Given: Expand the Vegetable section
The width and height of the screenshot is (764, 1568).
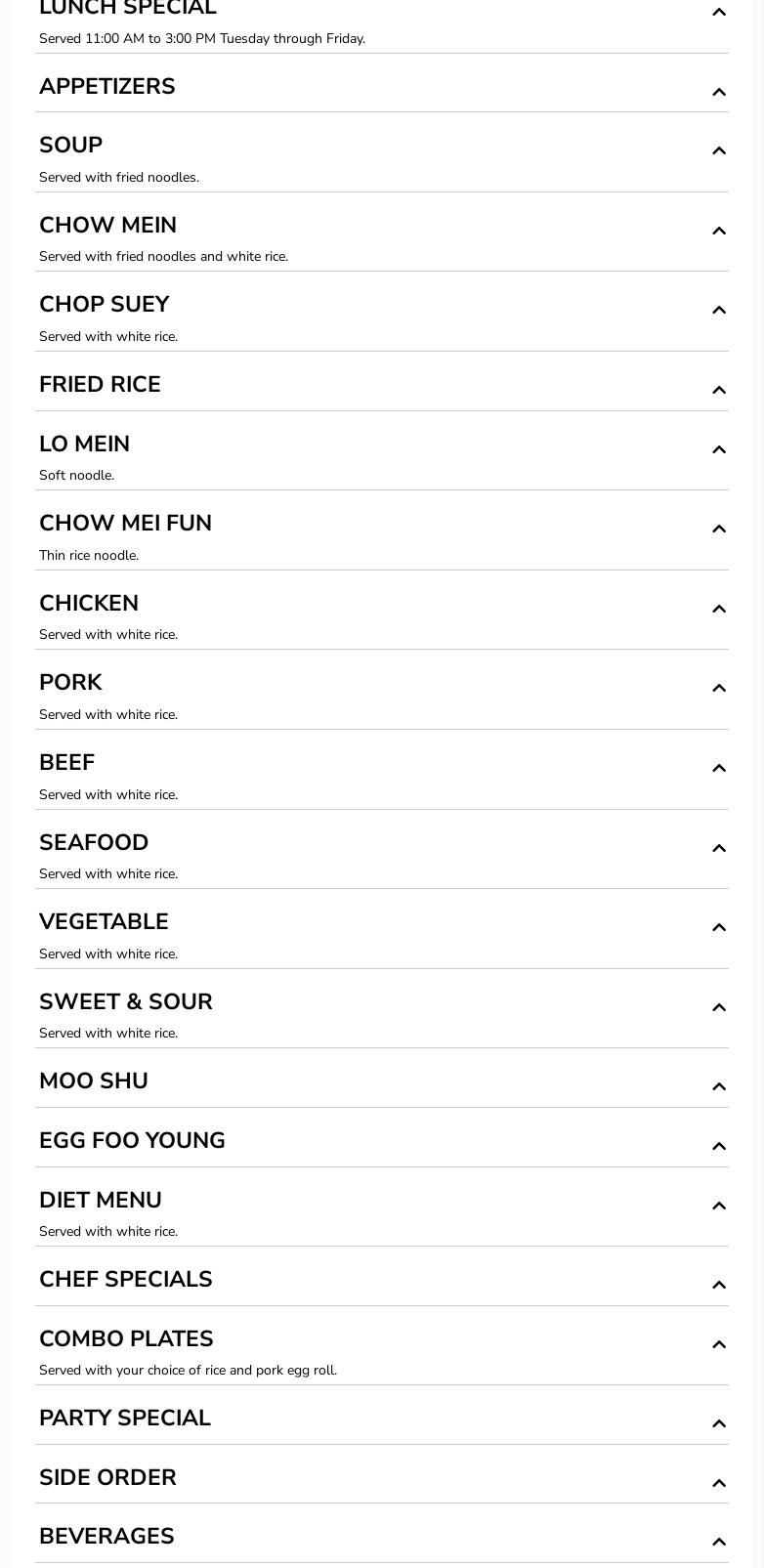Looking at the screenshot, I should point(718,927).
